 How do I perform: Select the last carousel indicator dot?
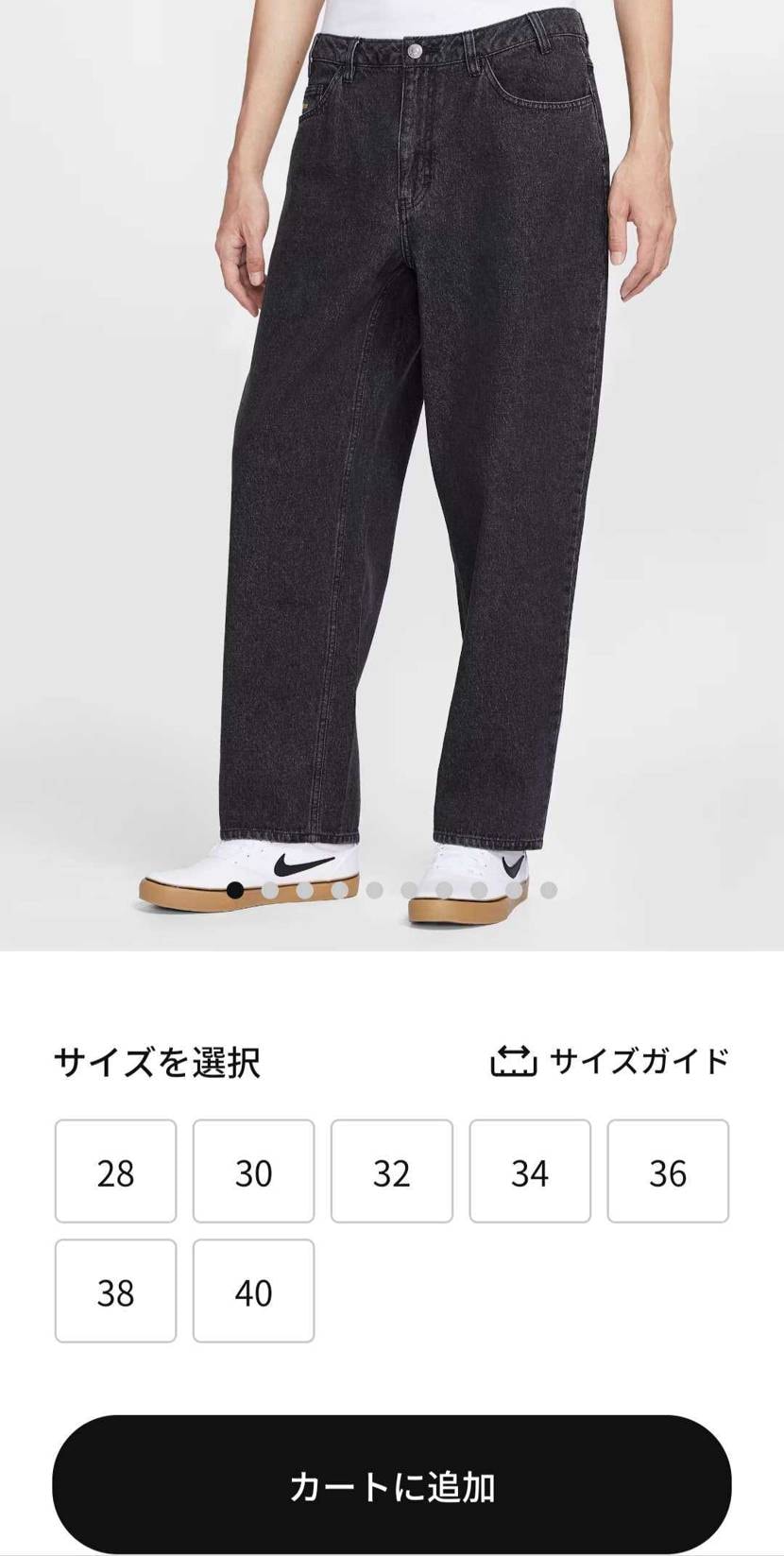pyautogui.click(x=547, y=889)
